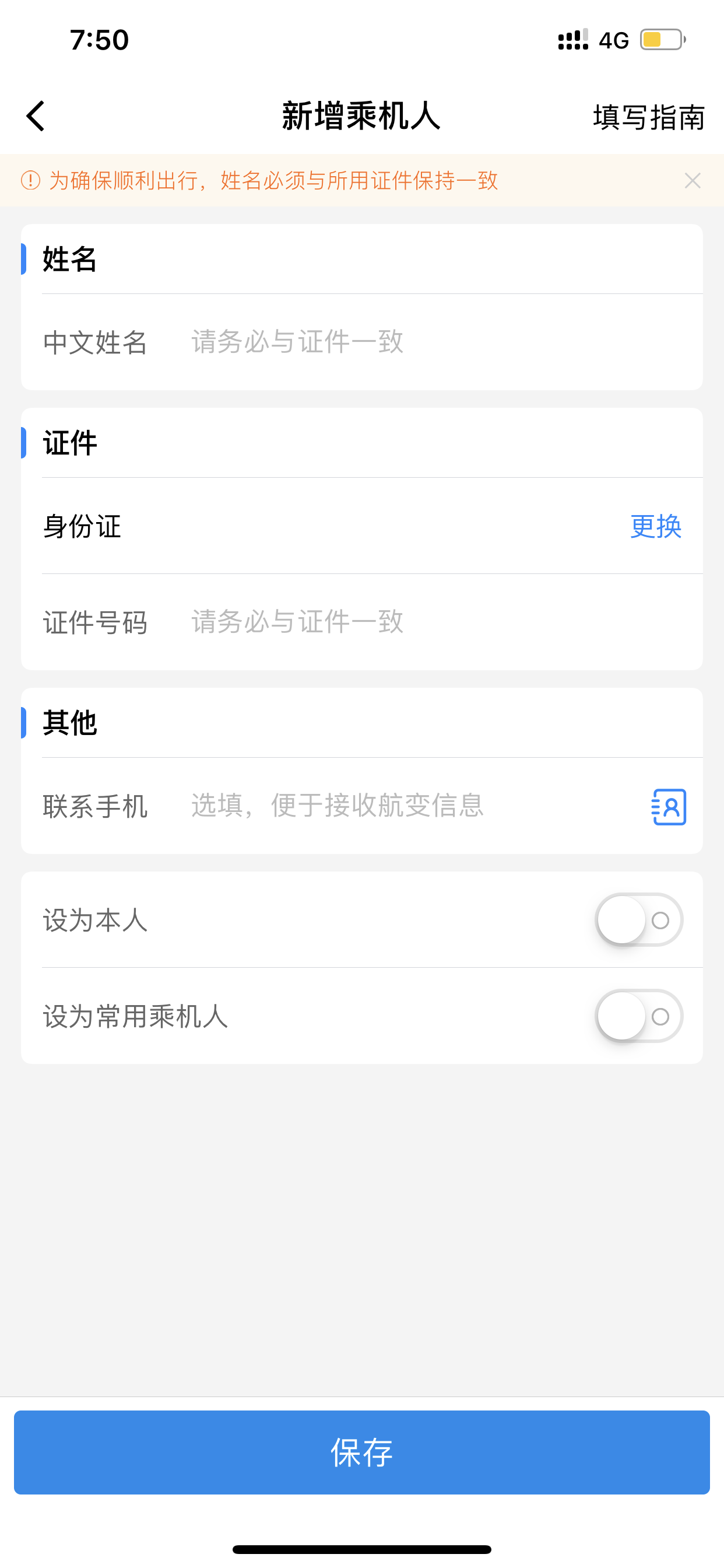Toggle the 设为本人 switch
Viewport: 724px width, 1568px height.
click(639, 919)
